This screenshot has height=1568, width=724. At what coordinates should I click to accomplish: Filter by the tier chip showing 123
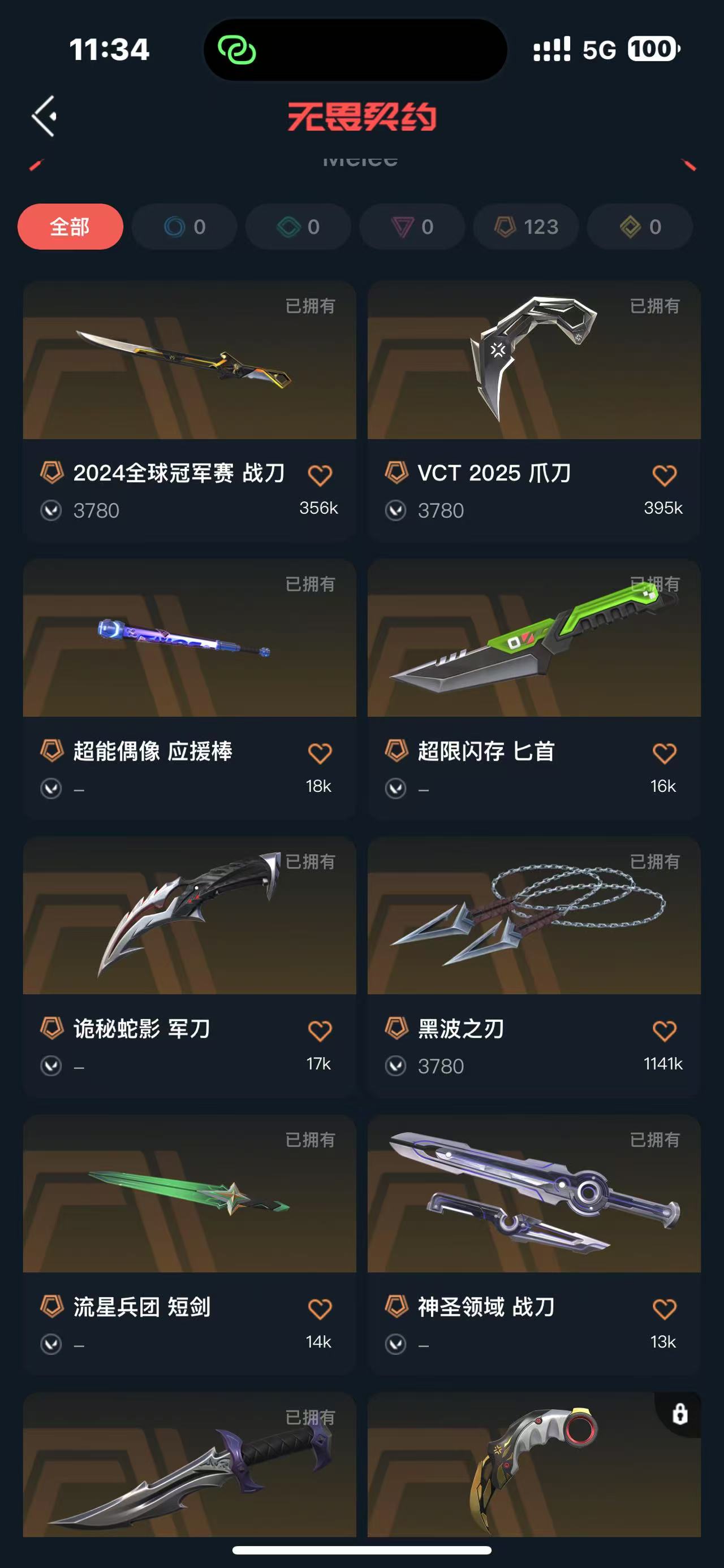[x=525, y=227]
